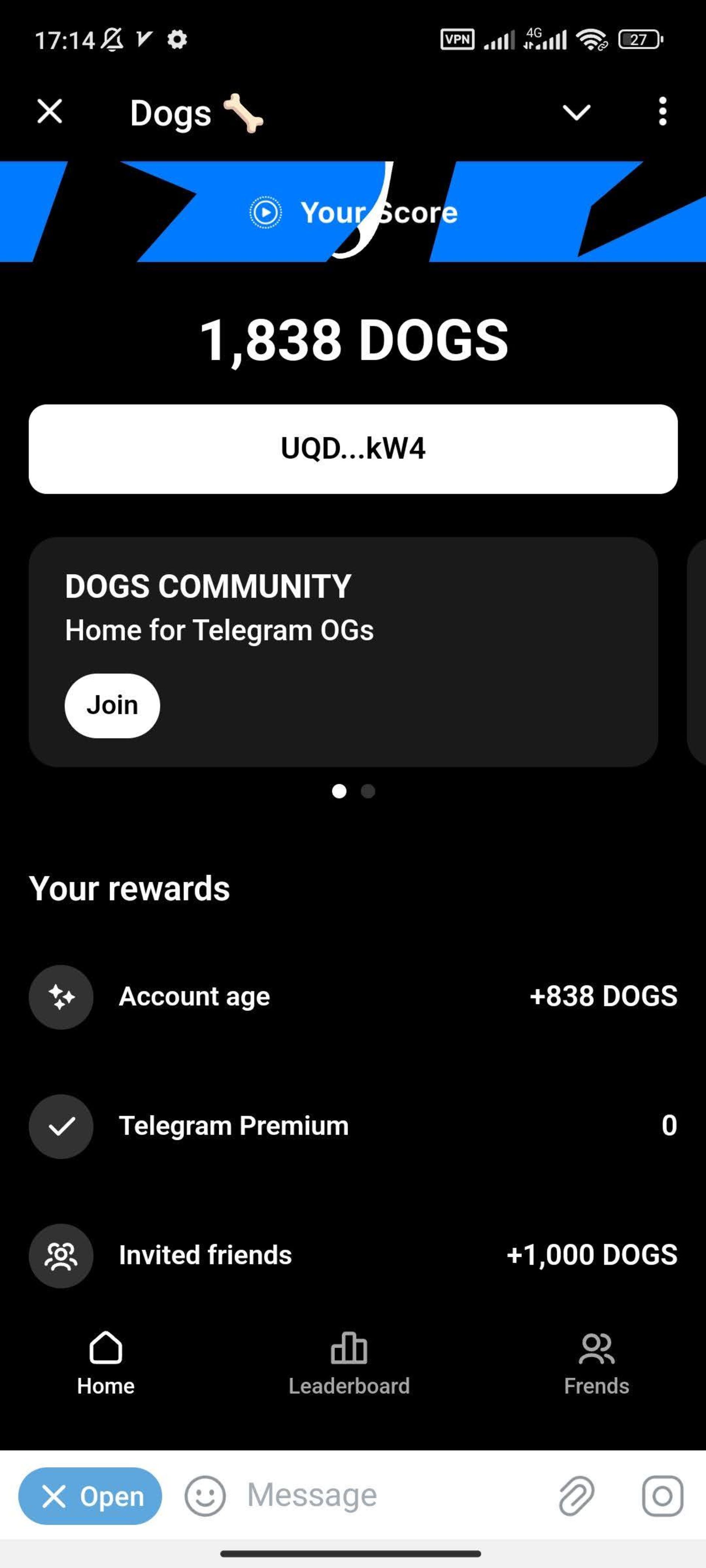
Task: Collapse the mini app with the chevron
Action: tap(575, 112)
